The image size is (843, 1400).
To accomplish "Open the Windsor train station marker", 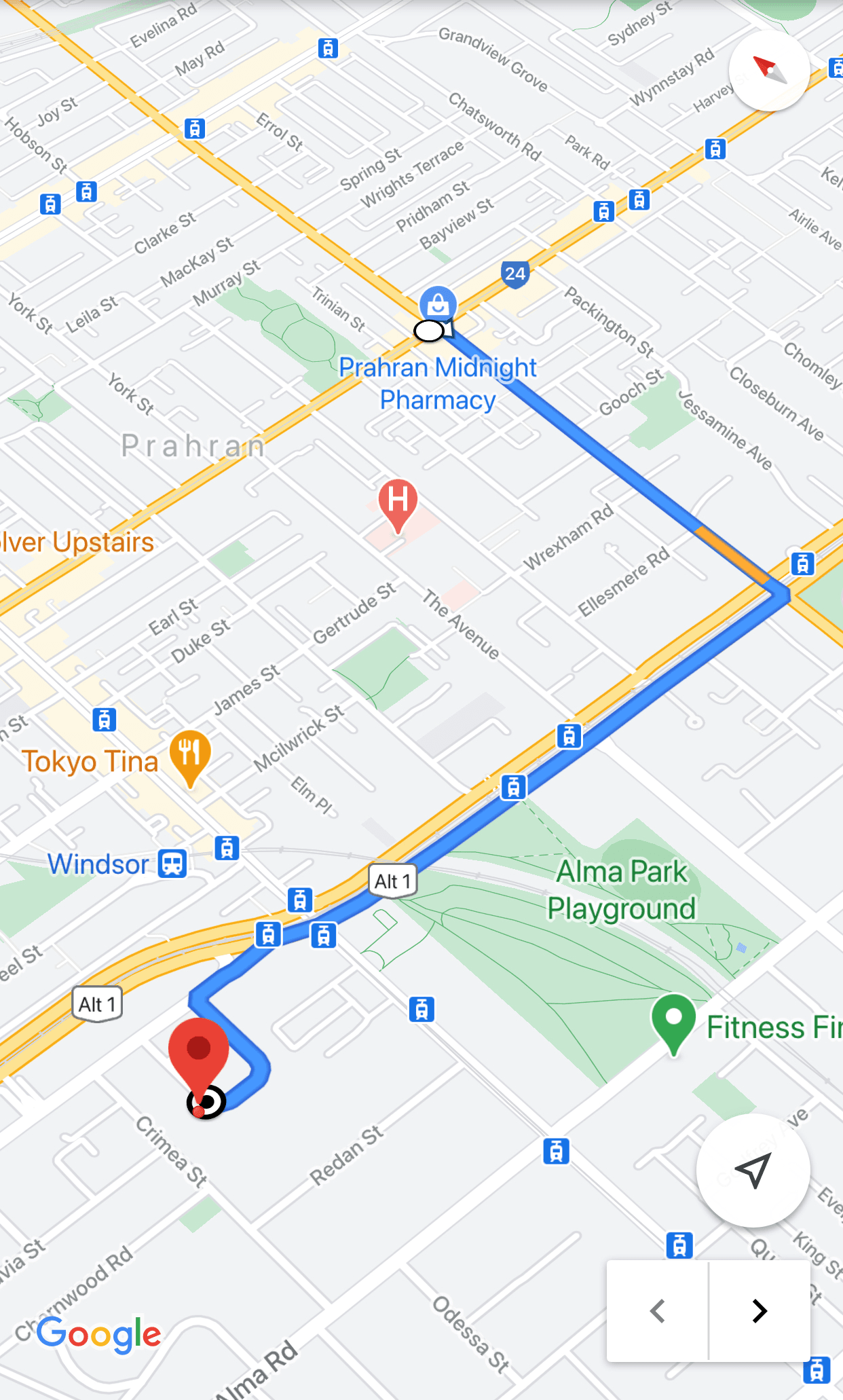I will (x=172, y=864).
